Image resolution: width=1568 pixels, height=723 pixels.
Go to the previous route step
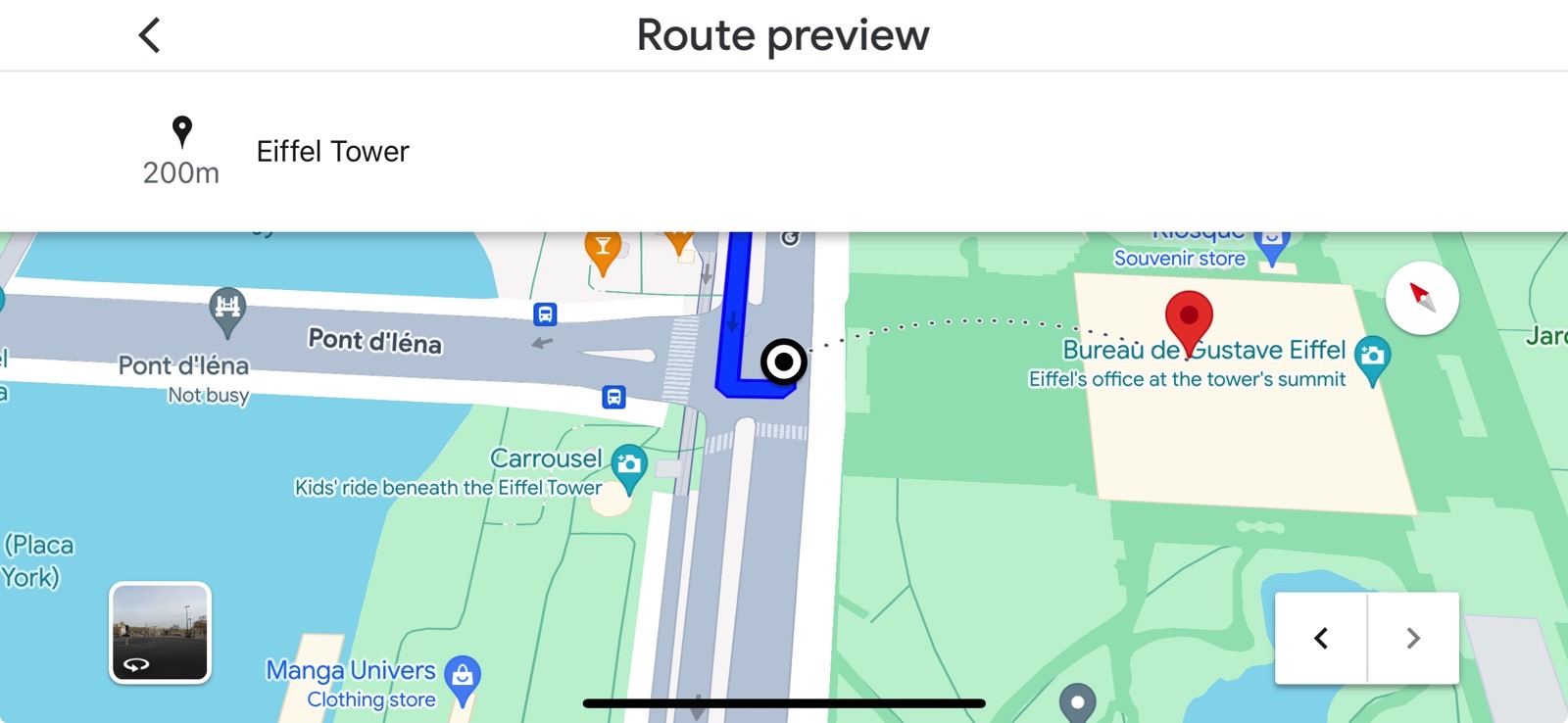click(1321, 639)
